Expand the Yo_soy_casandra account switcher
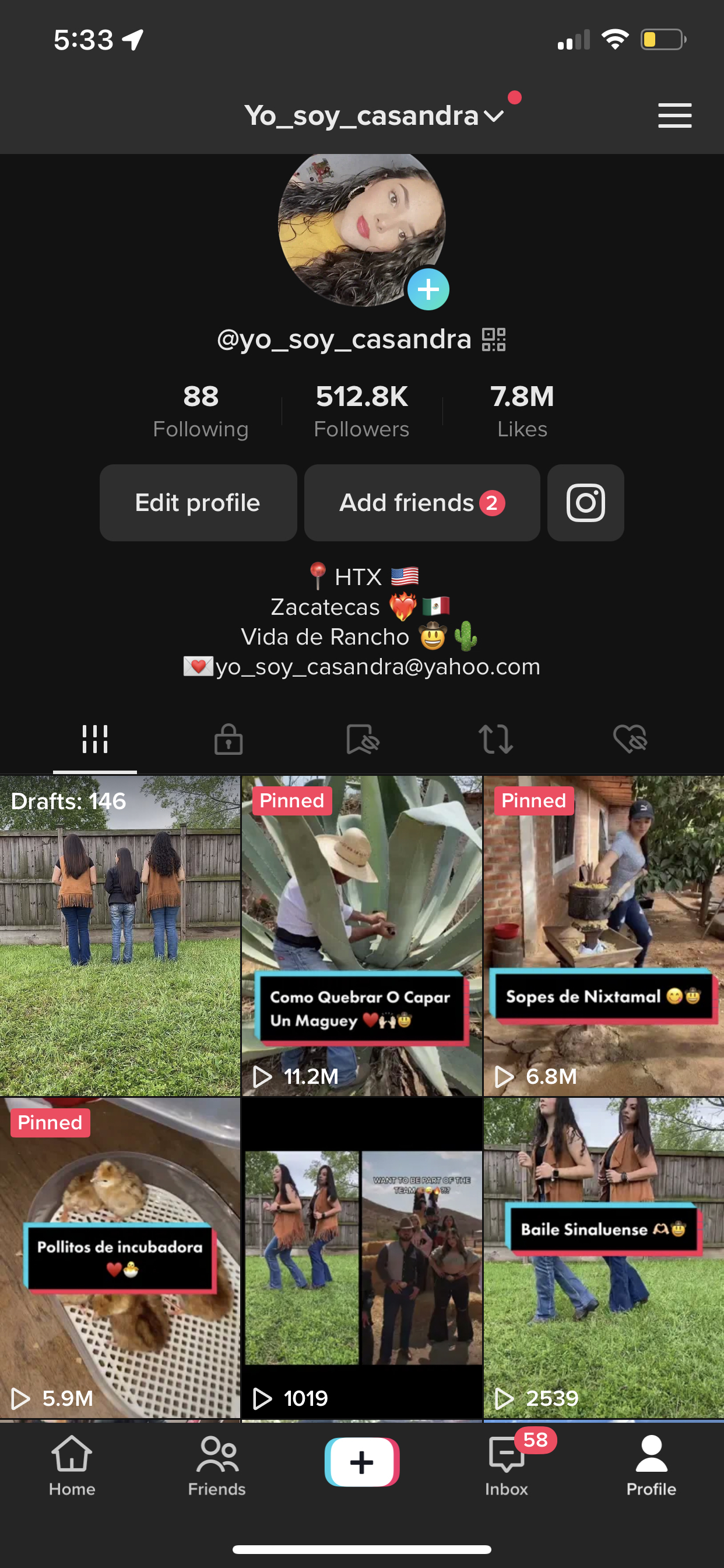This screenshot has height=1568, width=724. point(374,116)
